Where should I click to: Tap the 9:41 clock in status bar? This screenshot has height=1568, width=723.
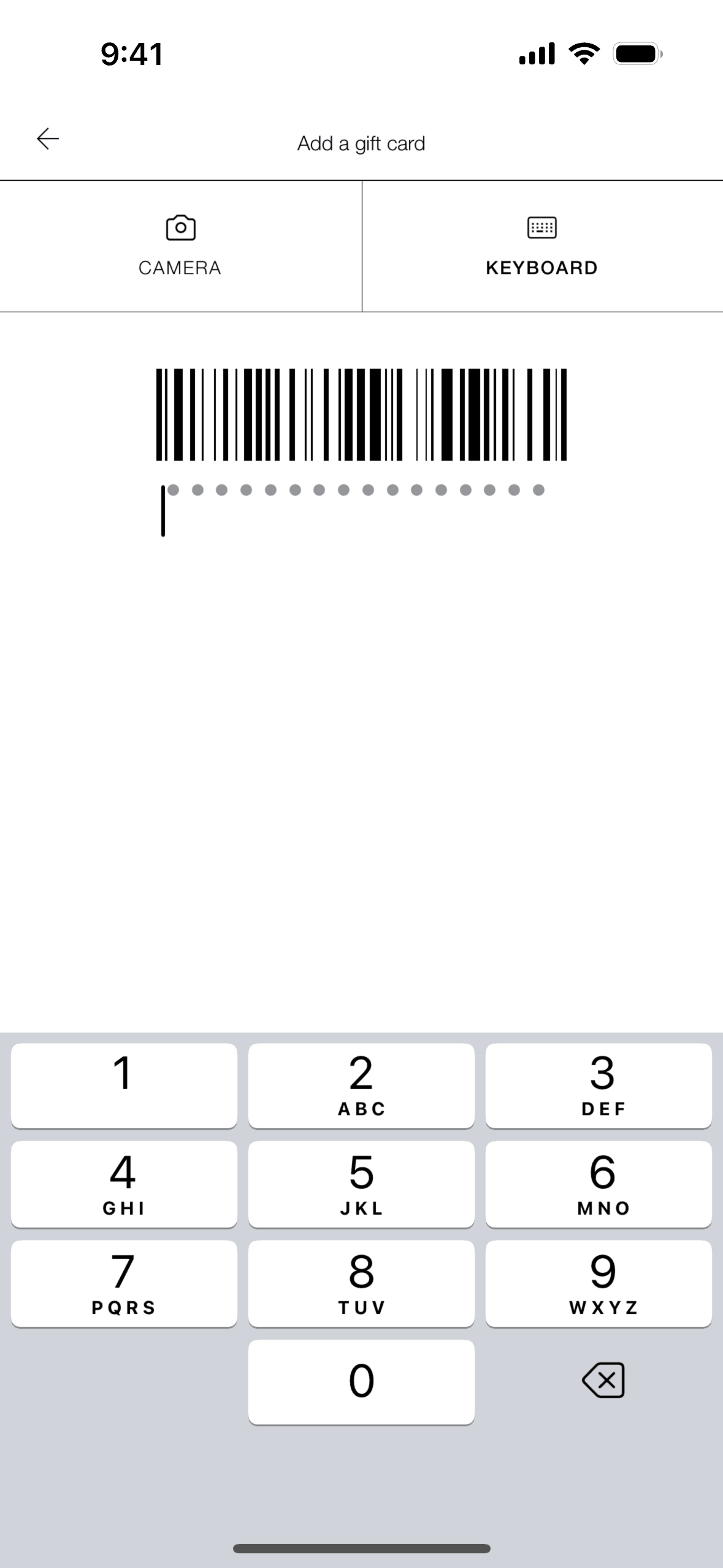point(130,53)
